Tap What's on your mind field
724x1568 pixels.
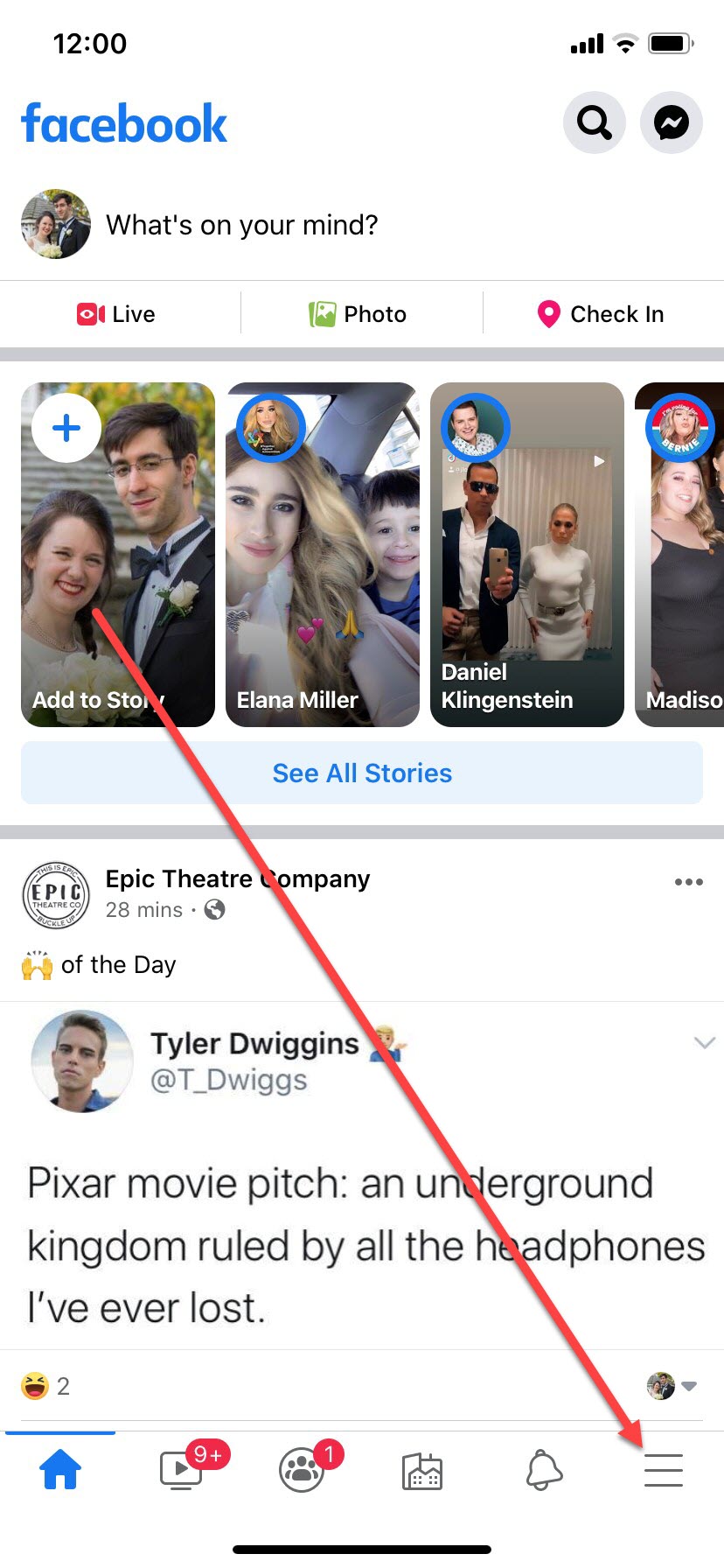(x=241, y=225)
